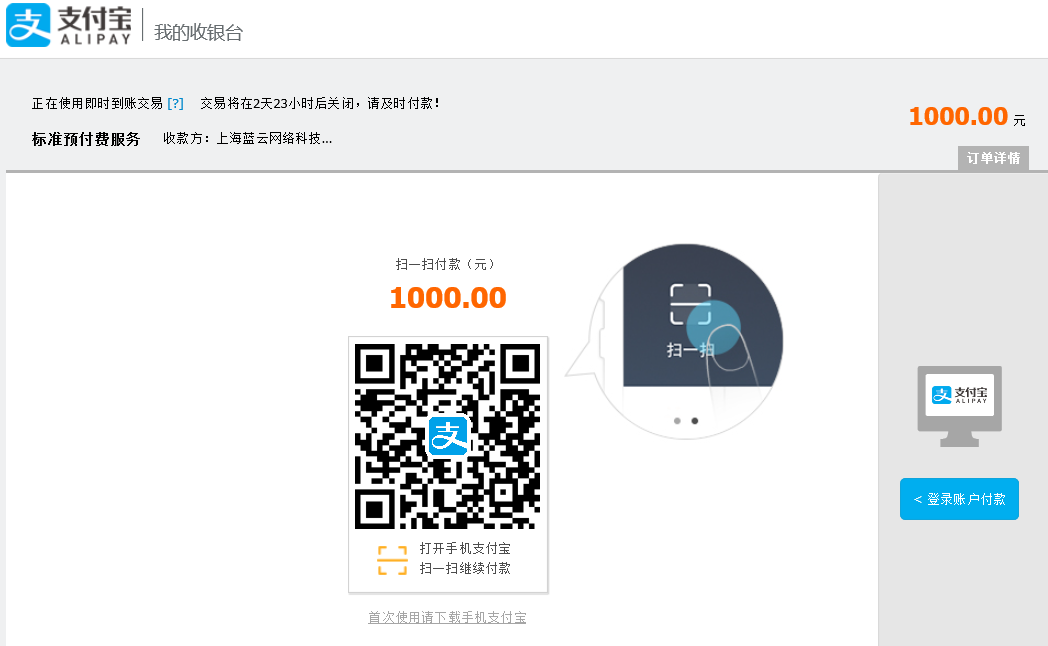Tap the 登录账户付款 button
The height and width of the screenshot is (646, 1048).
[959, 499]
